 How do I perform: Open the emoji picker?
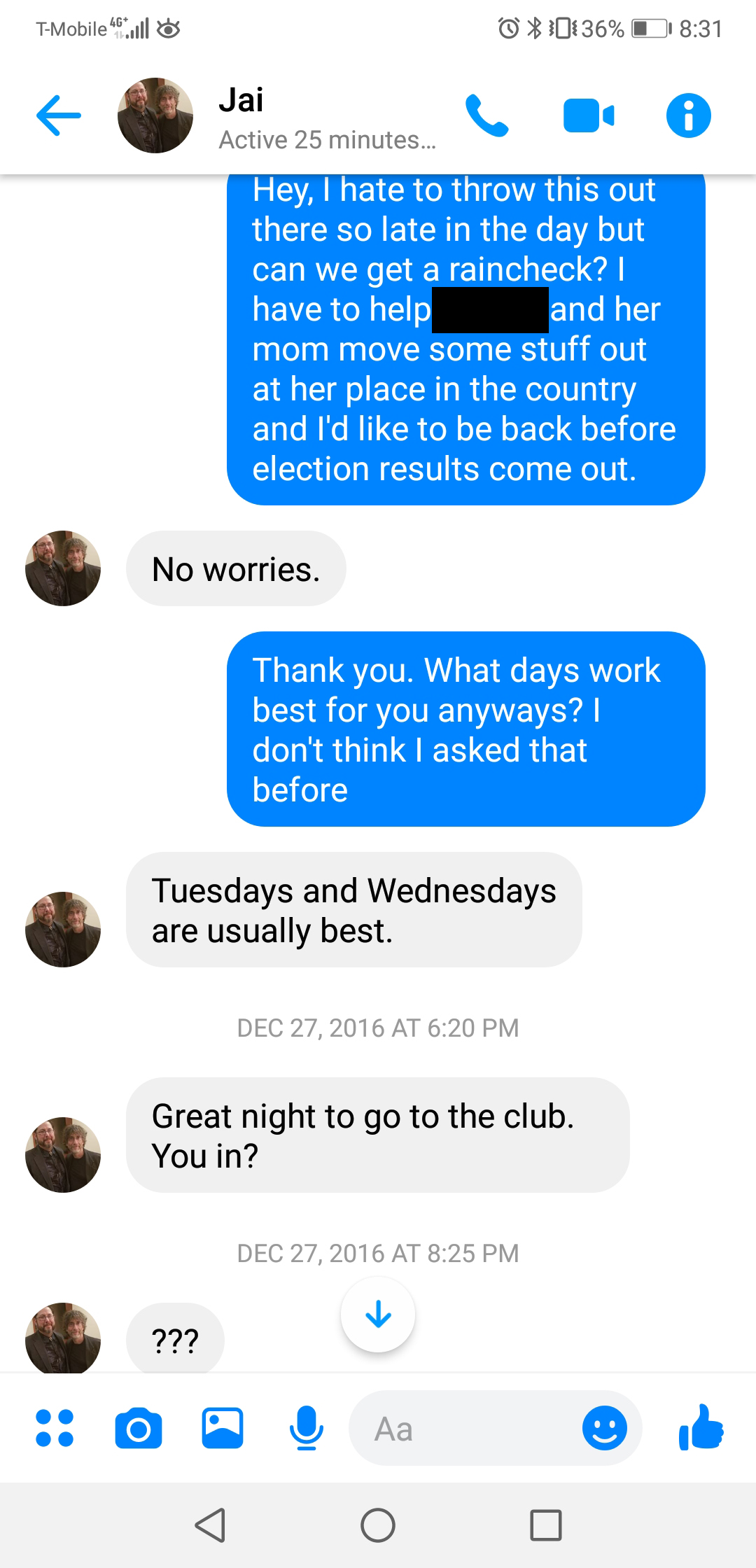coord(604,1428)
